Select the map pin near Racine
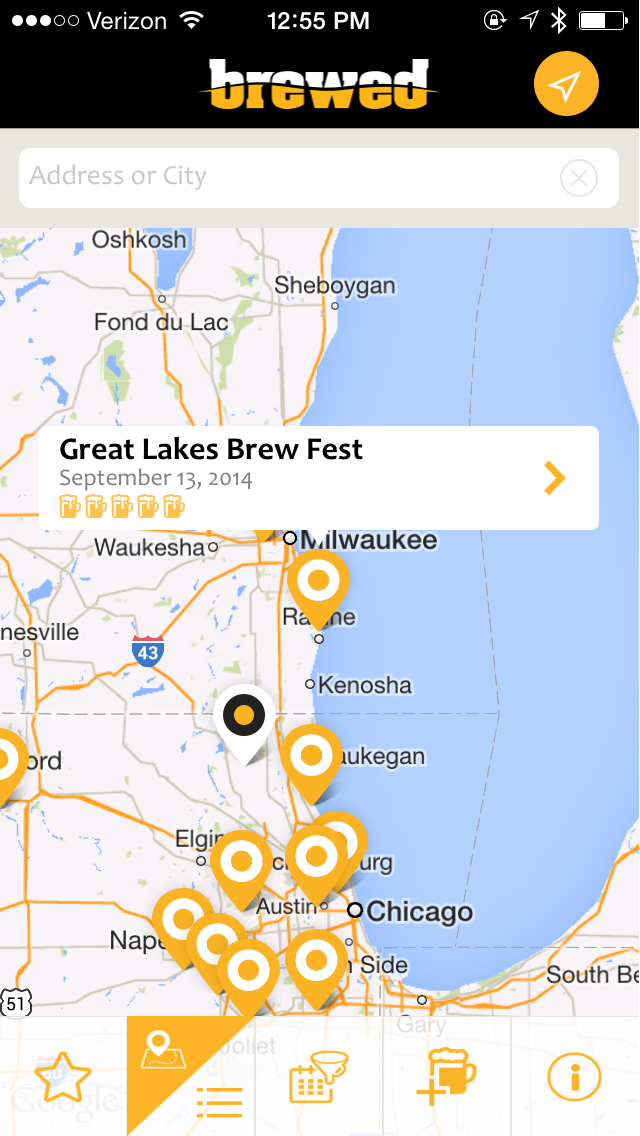Viewport: 640px width, 1136px height. pyautogui.click(x=319, y=581)
